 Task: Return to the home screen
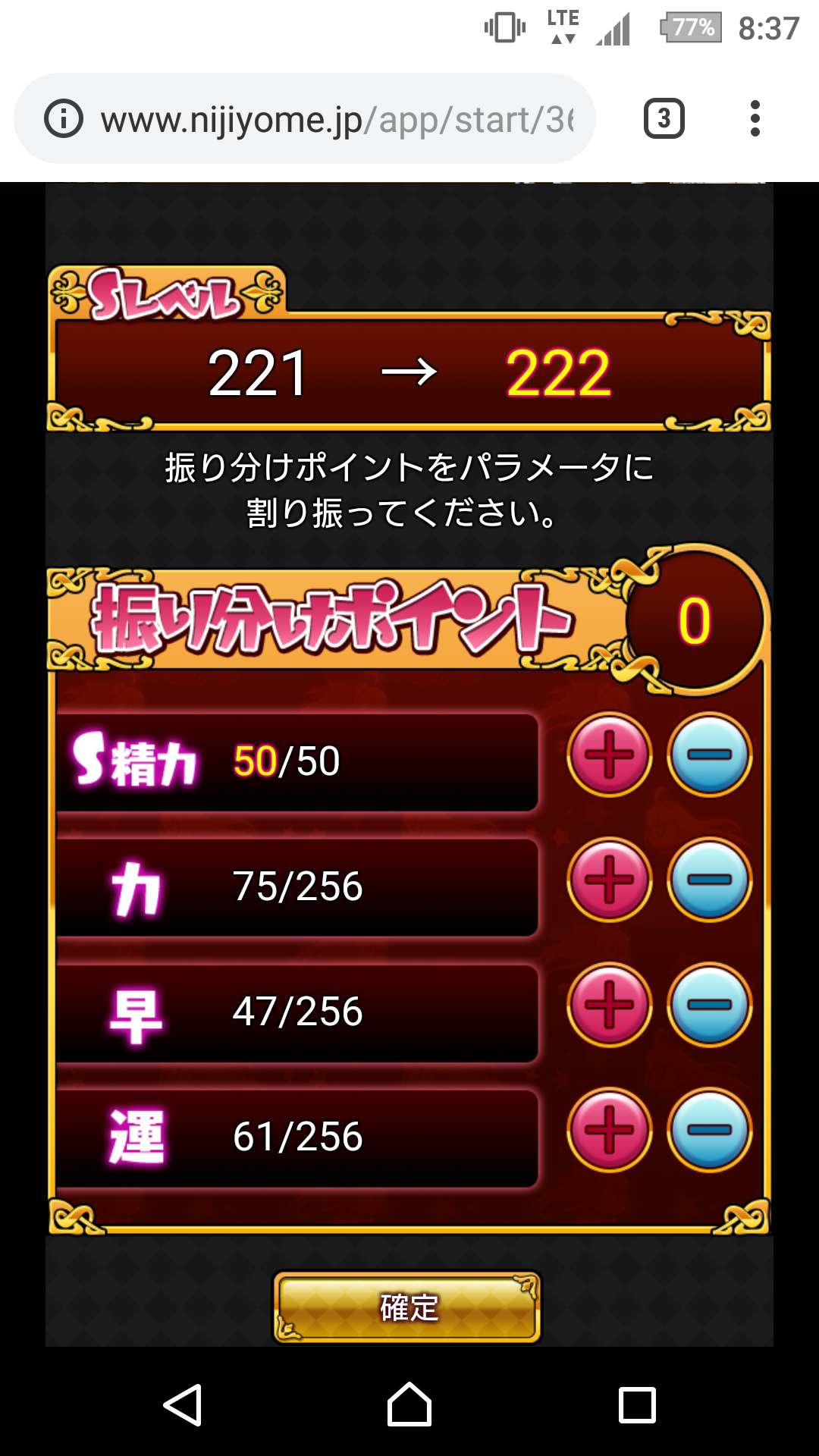pos(409,1405)
